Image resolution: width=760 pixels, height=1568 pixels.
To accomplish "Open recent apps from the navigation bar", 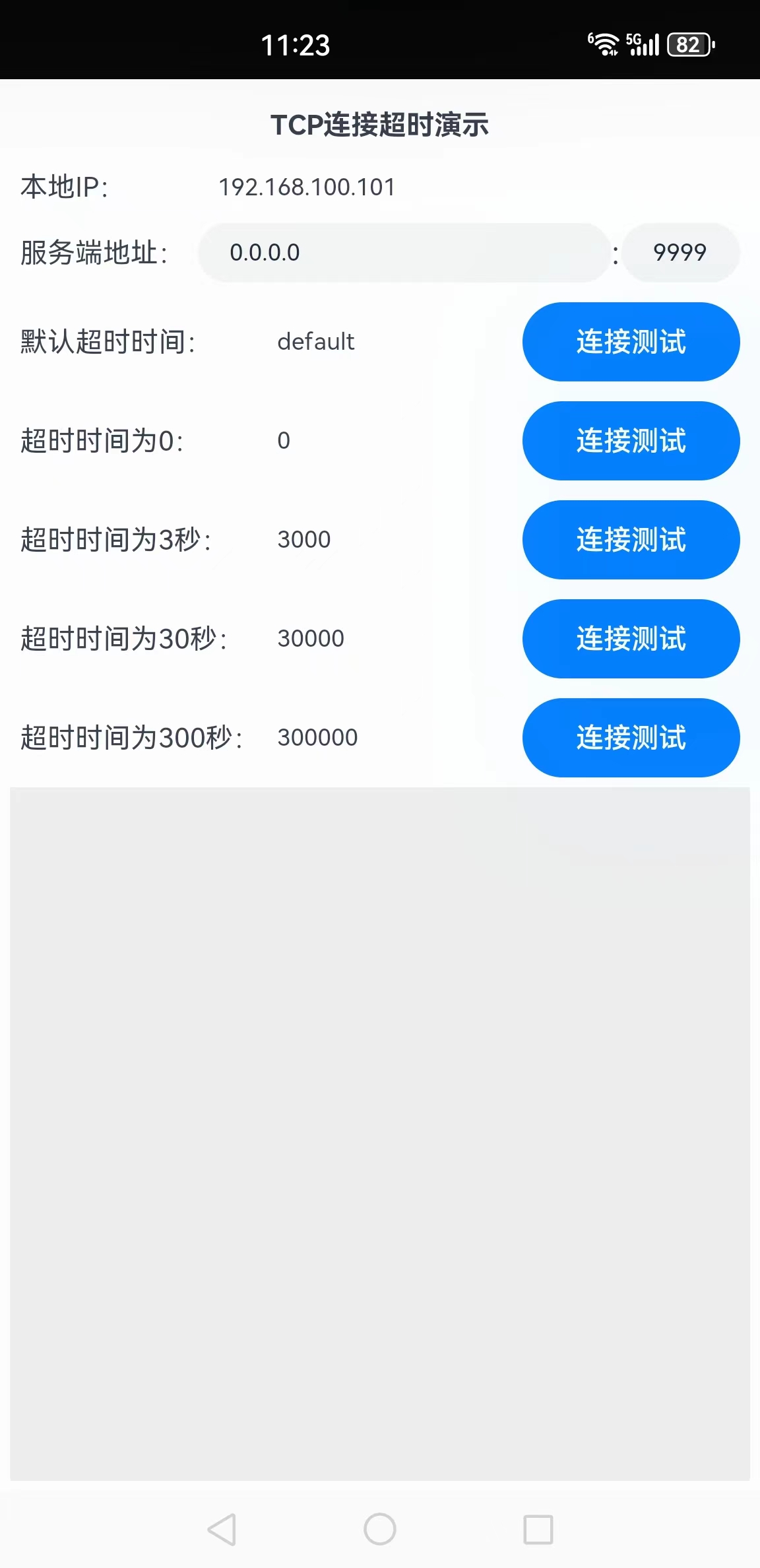I will coord(538,1529).
